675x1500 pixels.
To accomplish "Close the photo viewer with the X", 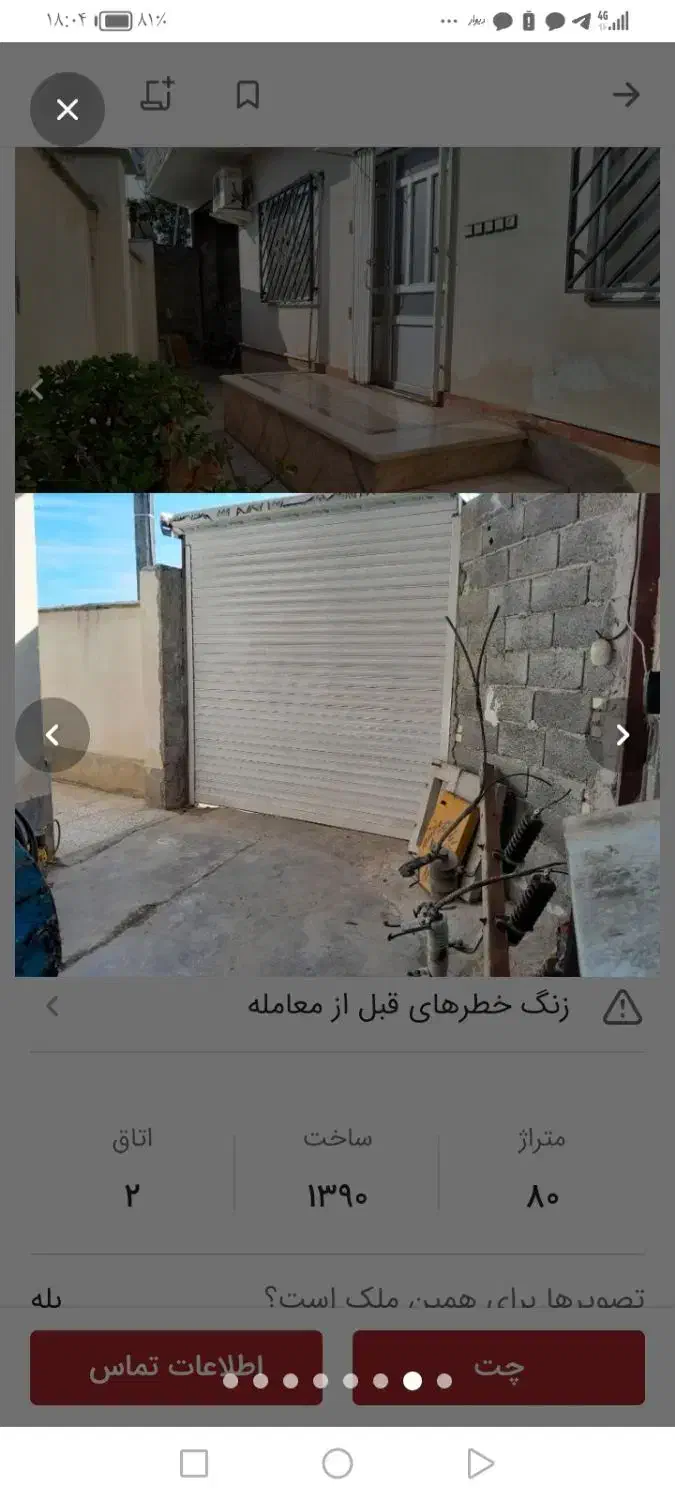I will click(x=67, y=109).
